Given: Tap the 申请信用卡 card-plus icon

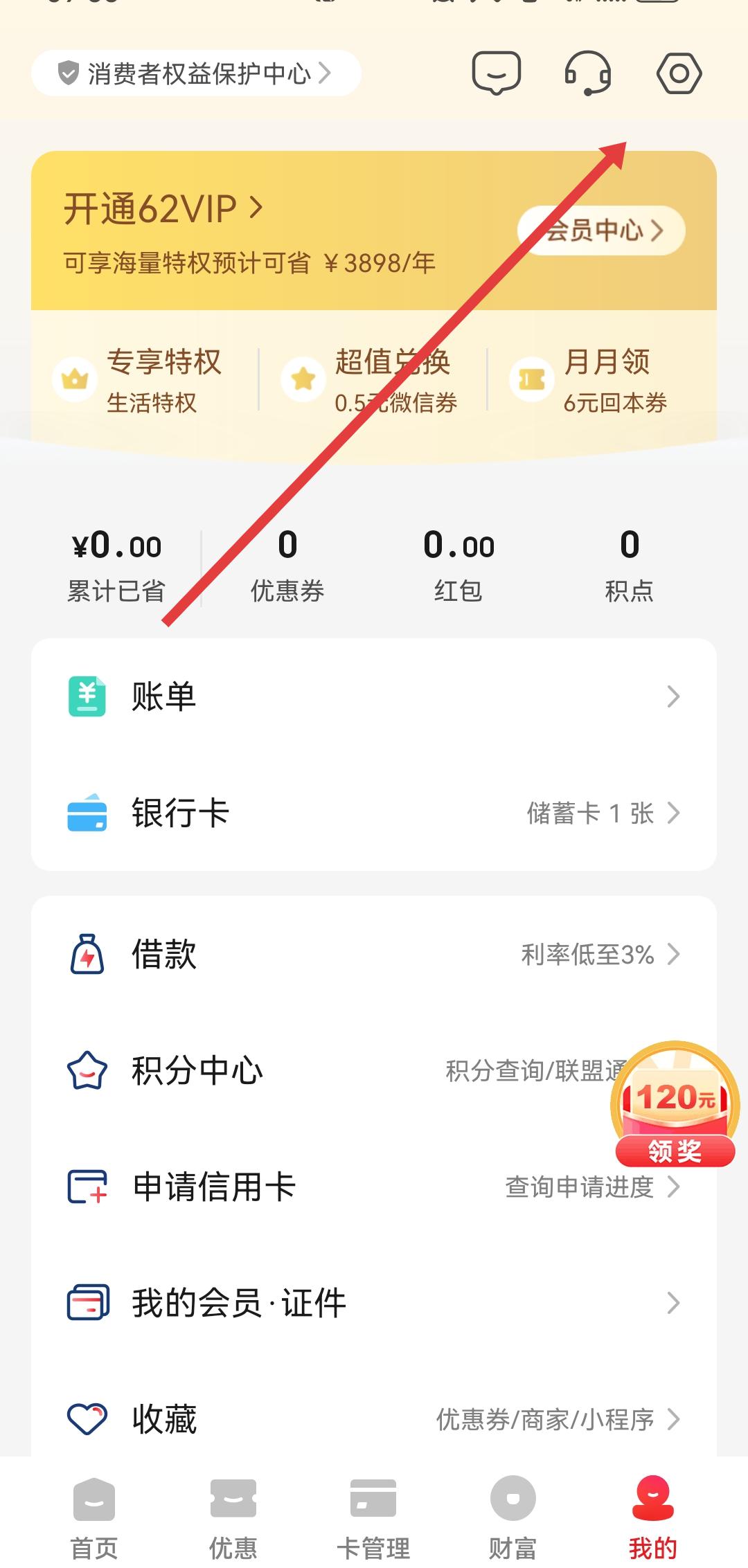Looking at the screenshot, I should pos(86,1187).
